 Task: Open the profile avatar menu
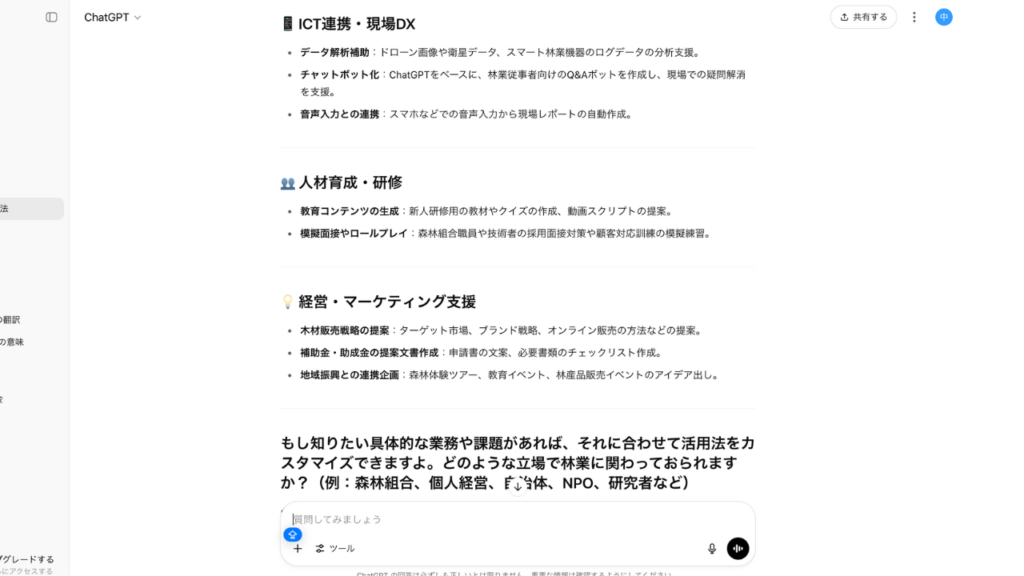[943, 17]
